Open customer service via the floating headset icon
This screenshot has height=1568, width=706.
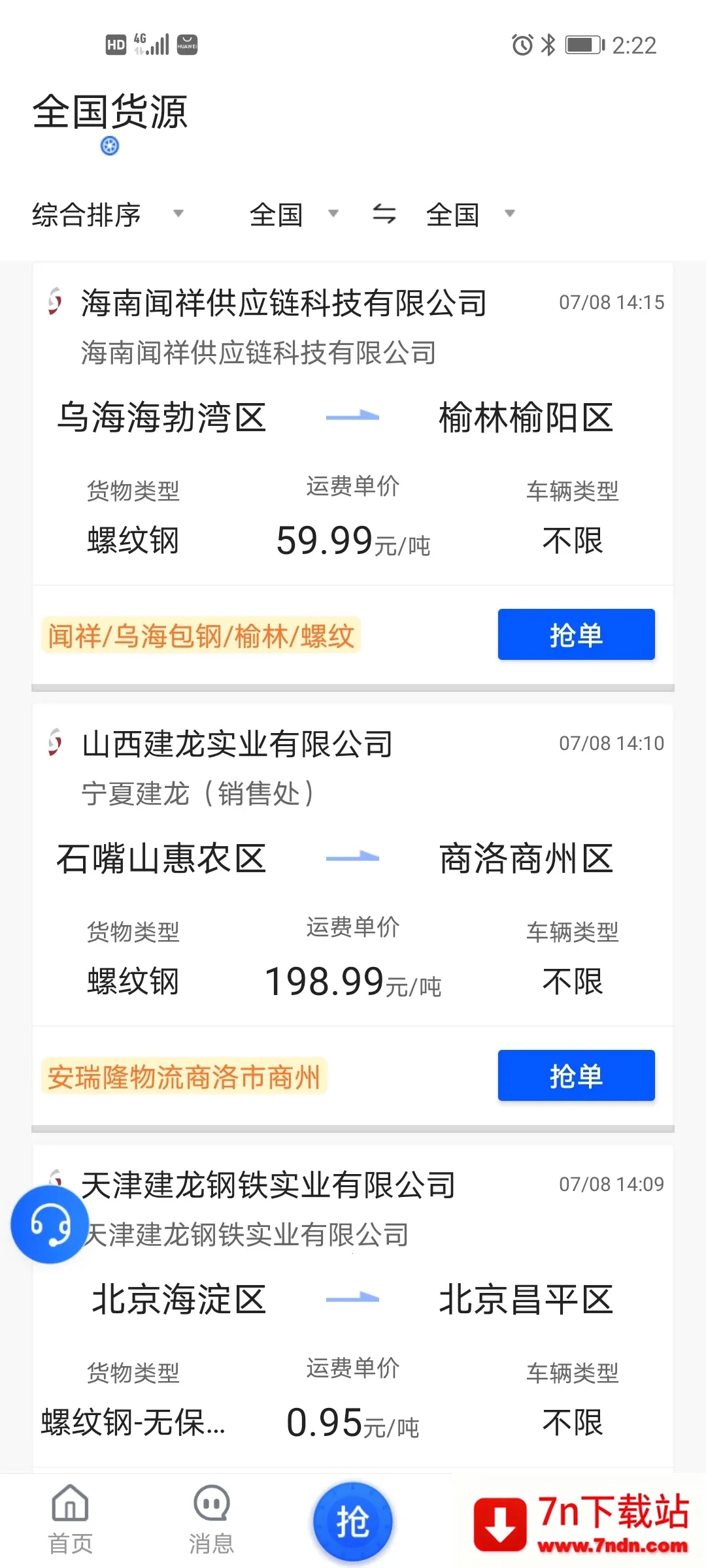click(49, 1225)
